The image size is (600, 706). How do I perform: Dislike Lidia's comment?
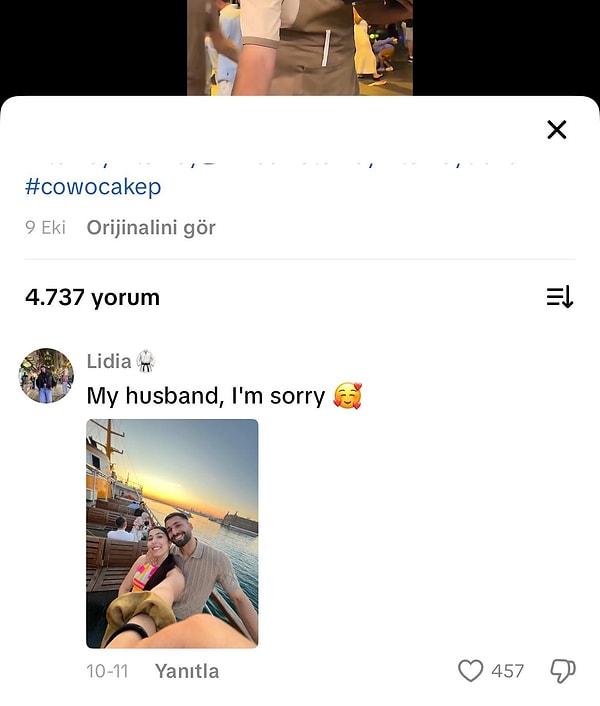563,671
